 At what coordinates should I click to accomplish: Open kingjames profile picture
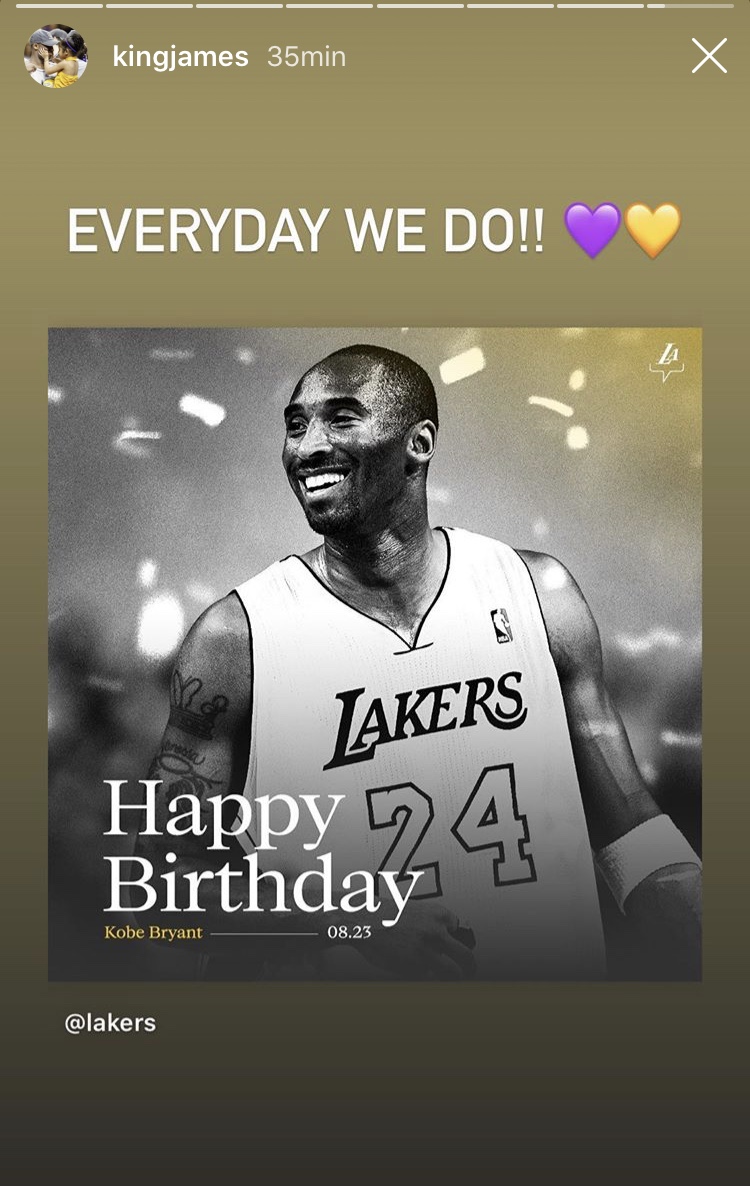[55, 57]
